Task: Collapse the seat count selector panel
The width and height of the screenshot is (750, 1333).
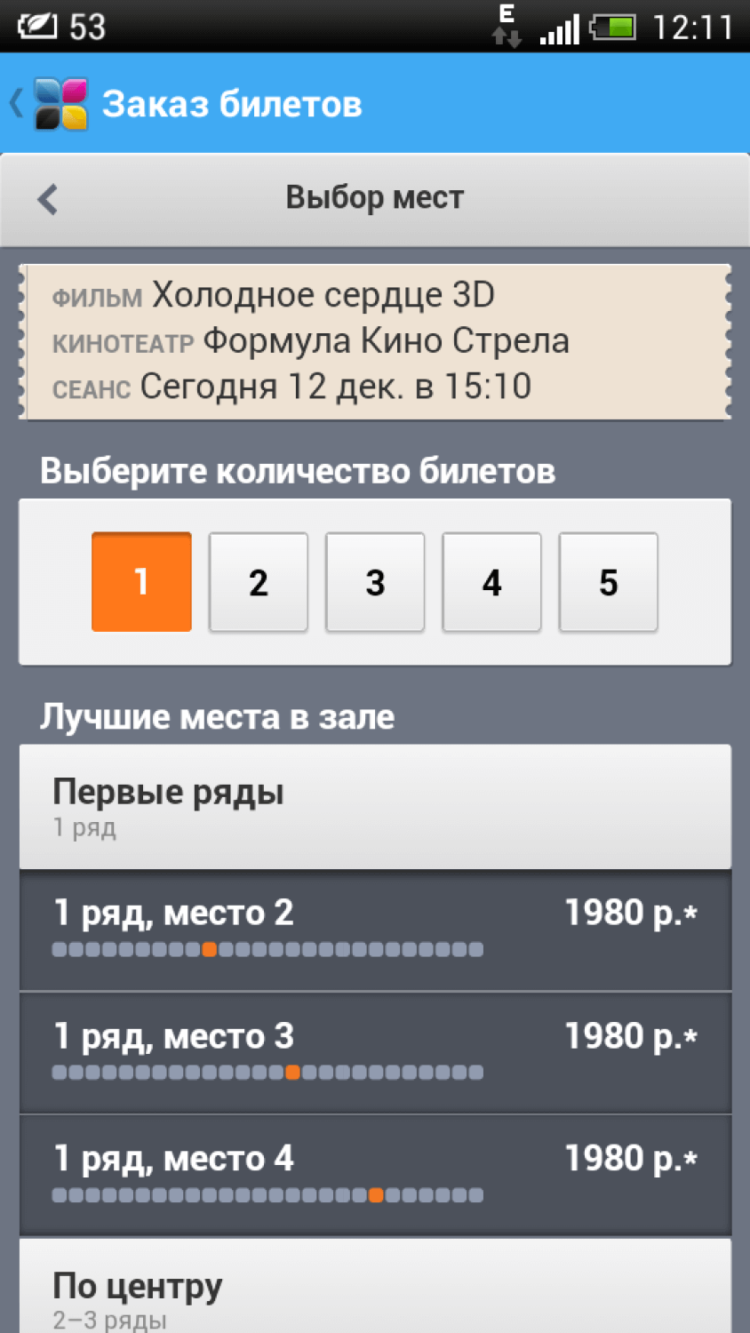Action: click(x=375, y=470)
